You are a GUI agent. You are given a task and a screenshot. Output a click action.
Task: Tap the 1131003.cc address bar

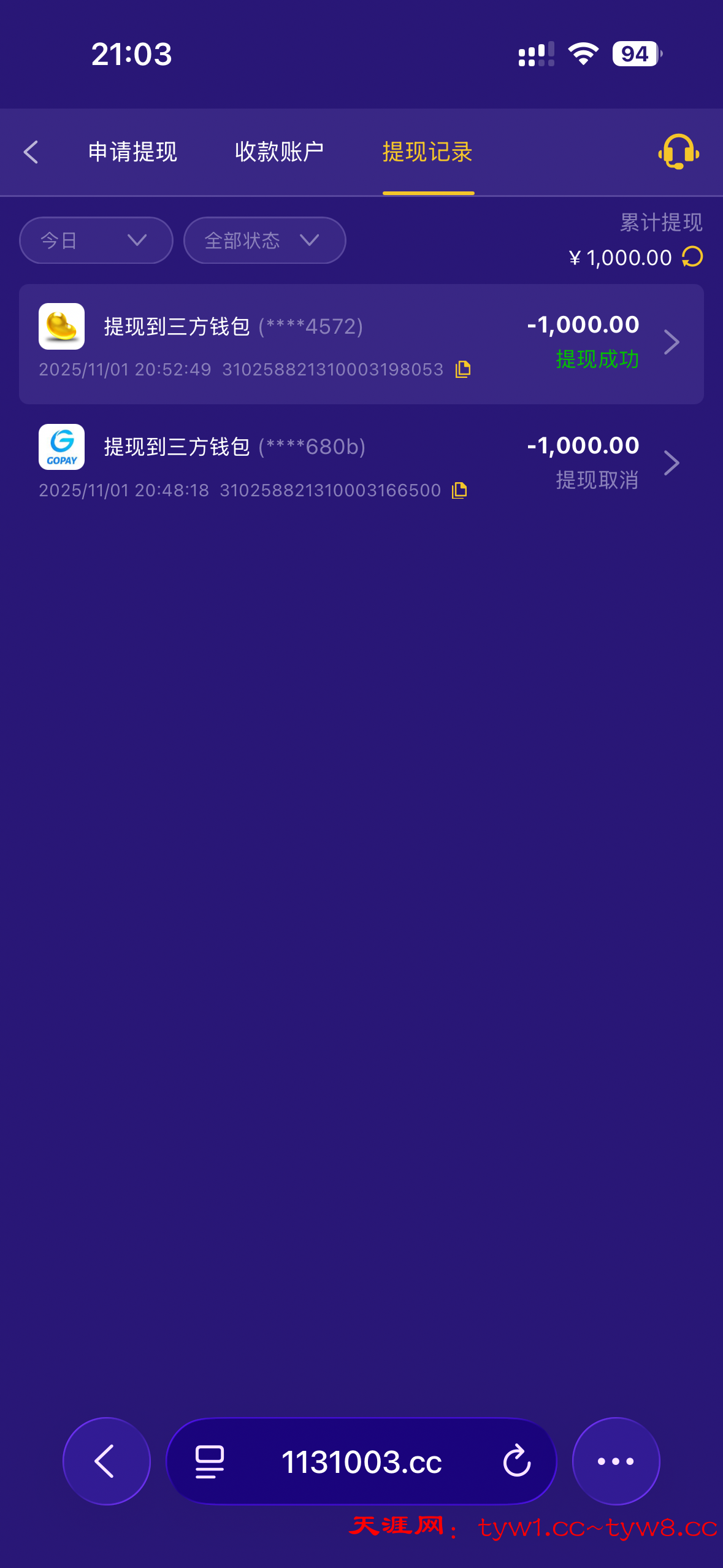361,1461
